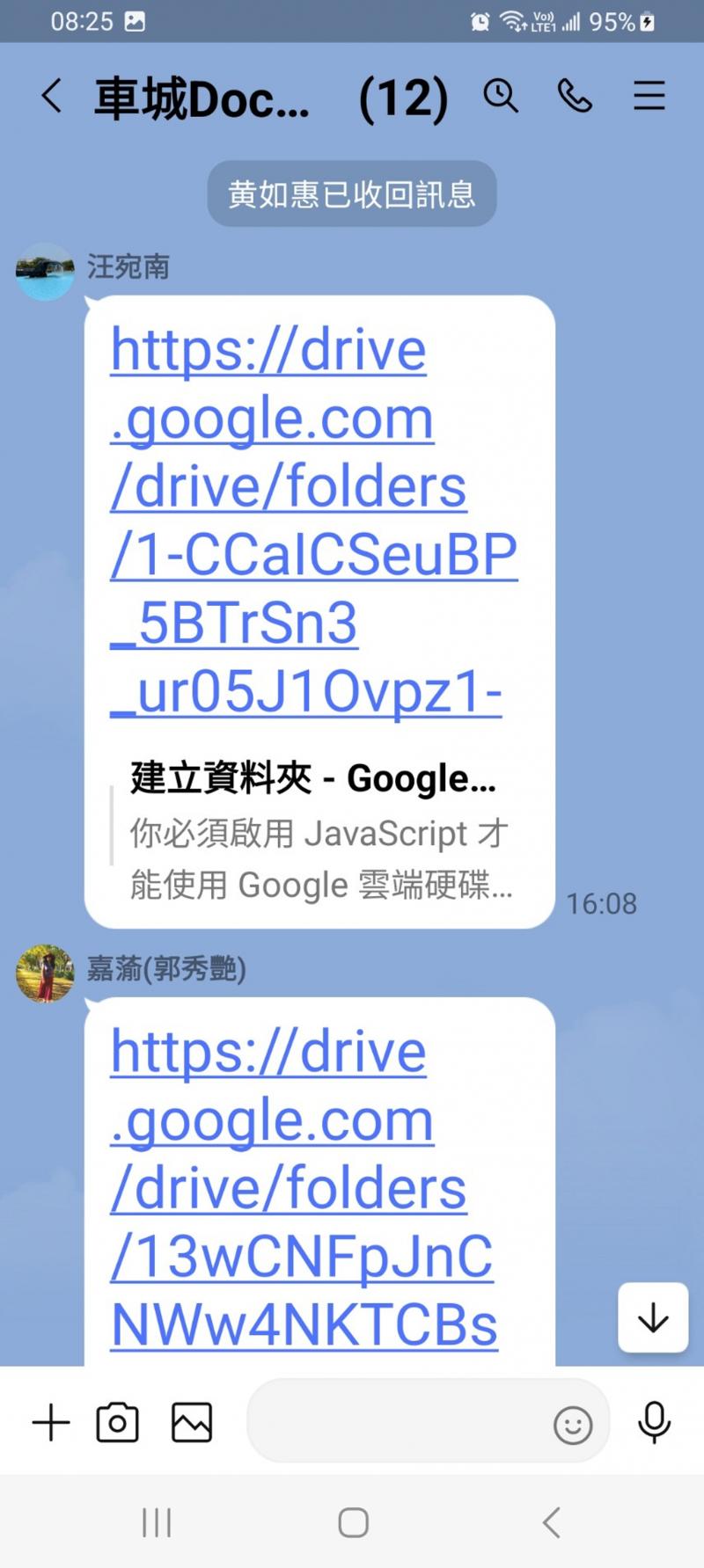The image size is (704, 1568).
Task: Open the in-chat search icon
Action: tap(500, 97)
